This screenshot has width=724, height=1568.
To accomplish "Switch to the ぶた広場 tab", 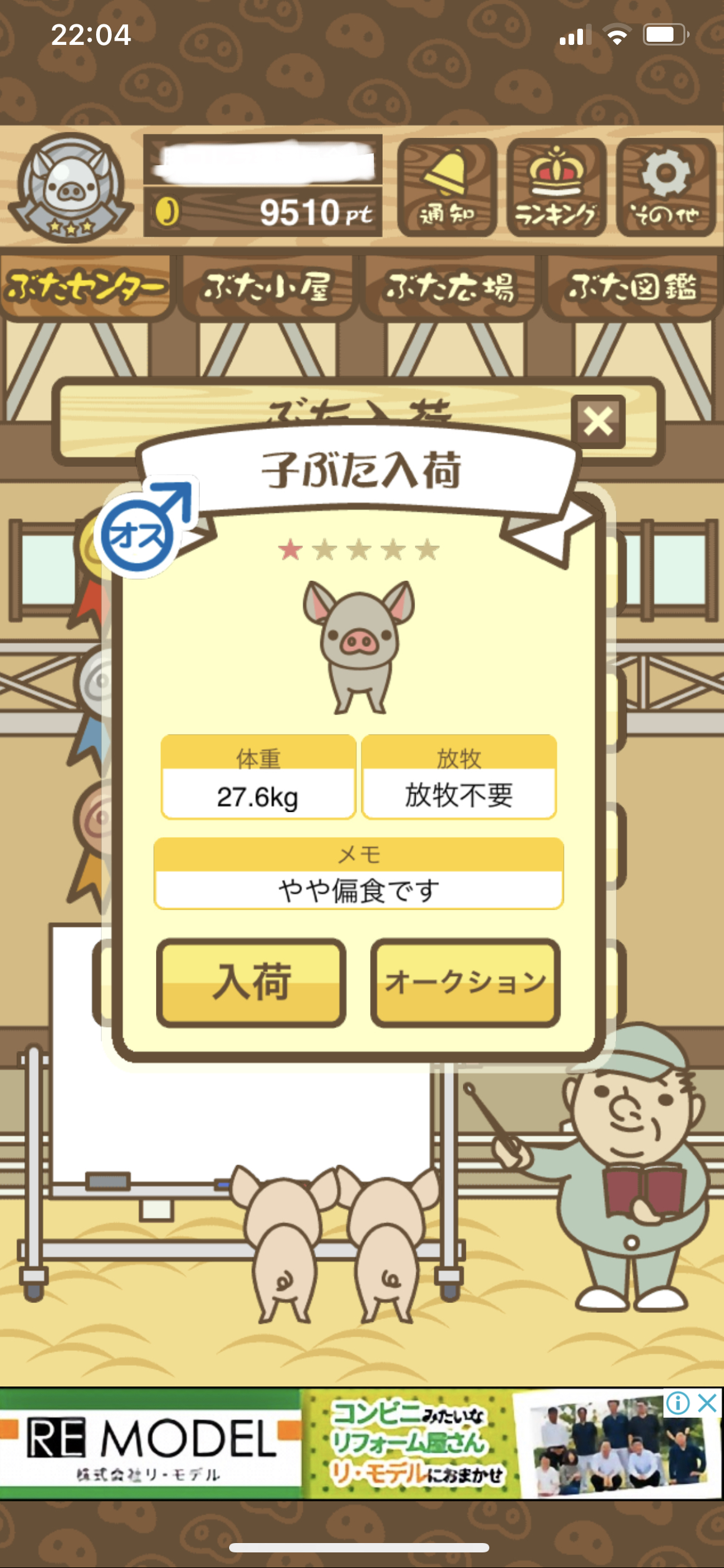I will point(450,287).
